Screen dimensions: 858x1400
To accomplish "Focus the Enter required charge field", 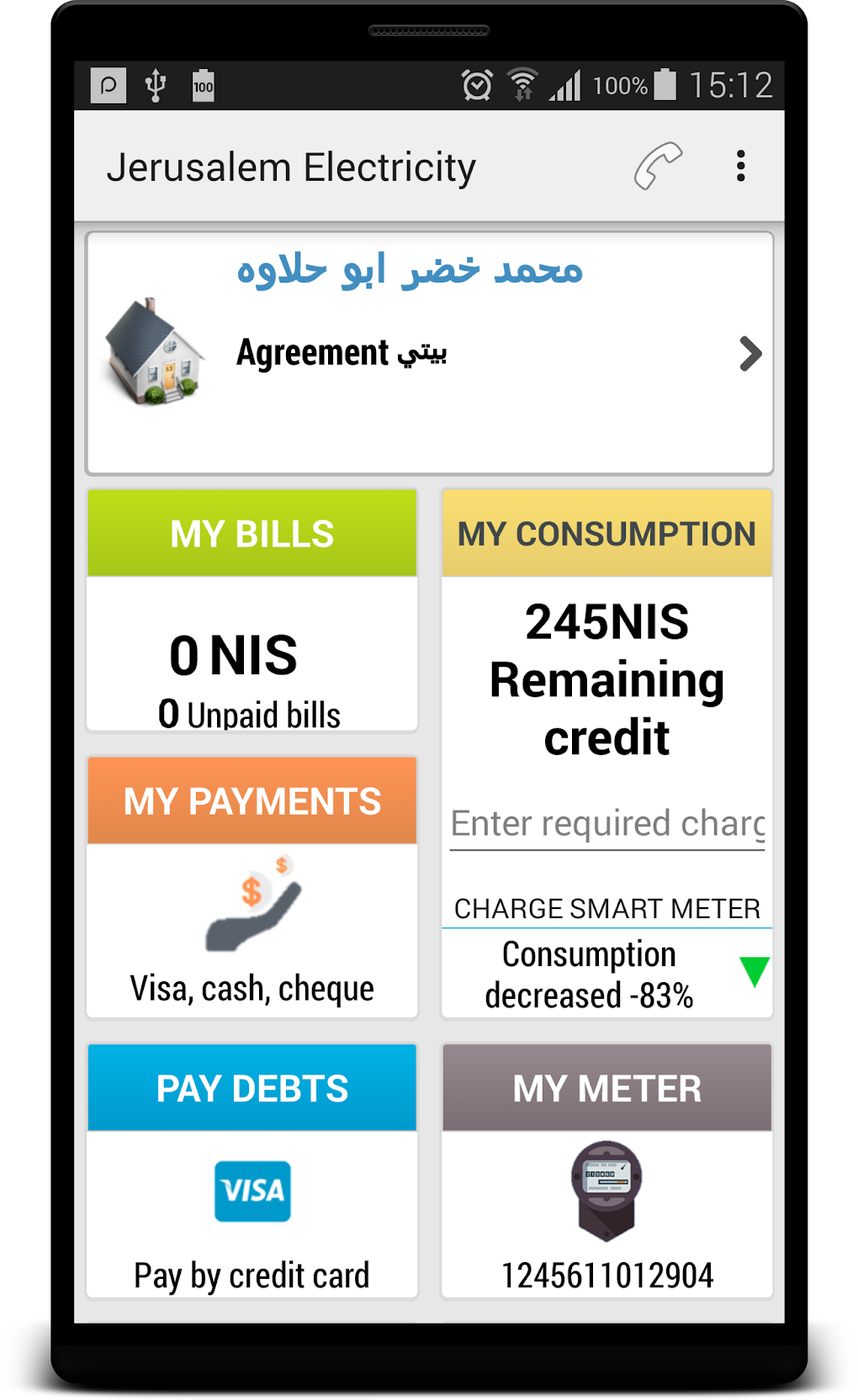I will click(606, 825).
